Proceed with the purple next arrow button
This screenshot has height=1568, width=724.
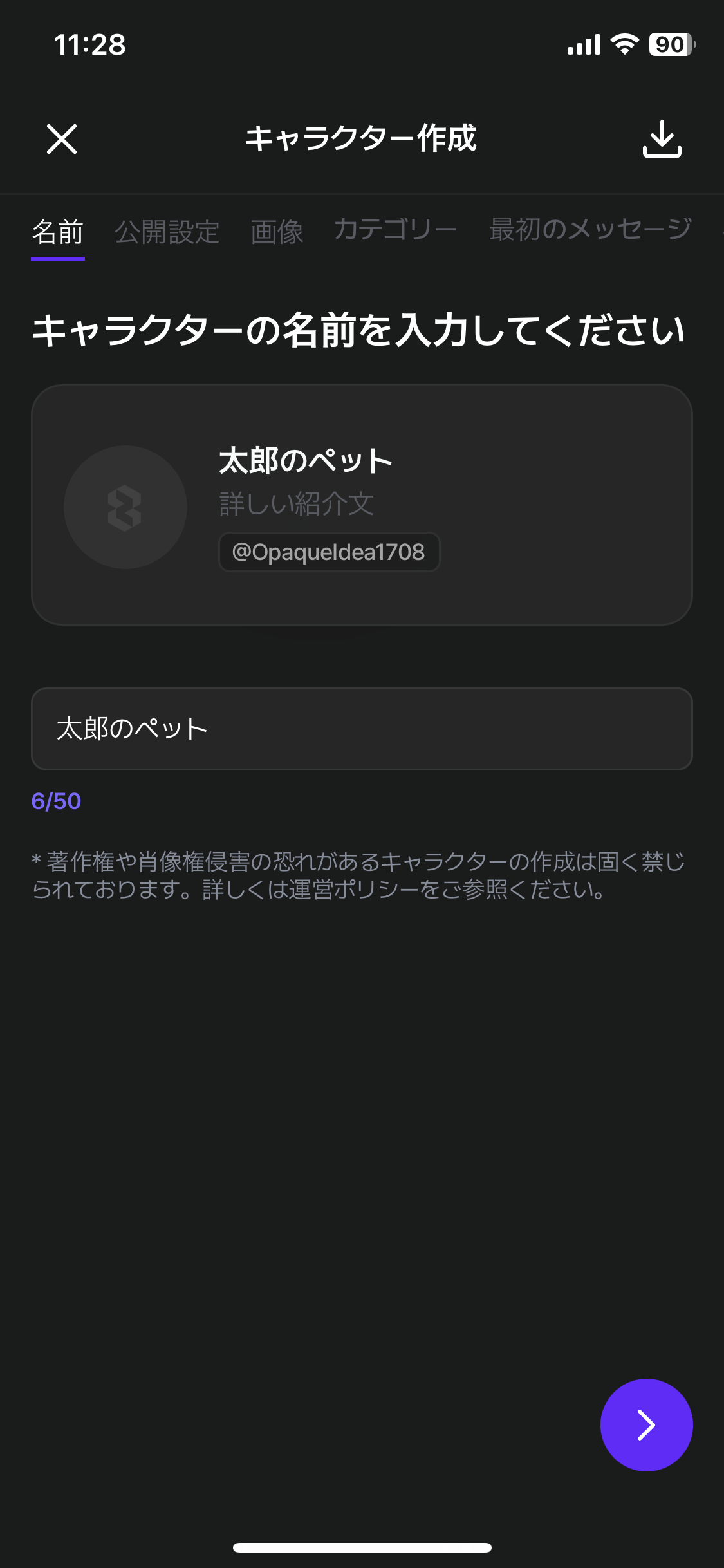click(x=646, y=1424)
